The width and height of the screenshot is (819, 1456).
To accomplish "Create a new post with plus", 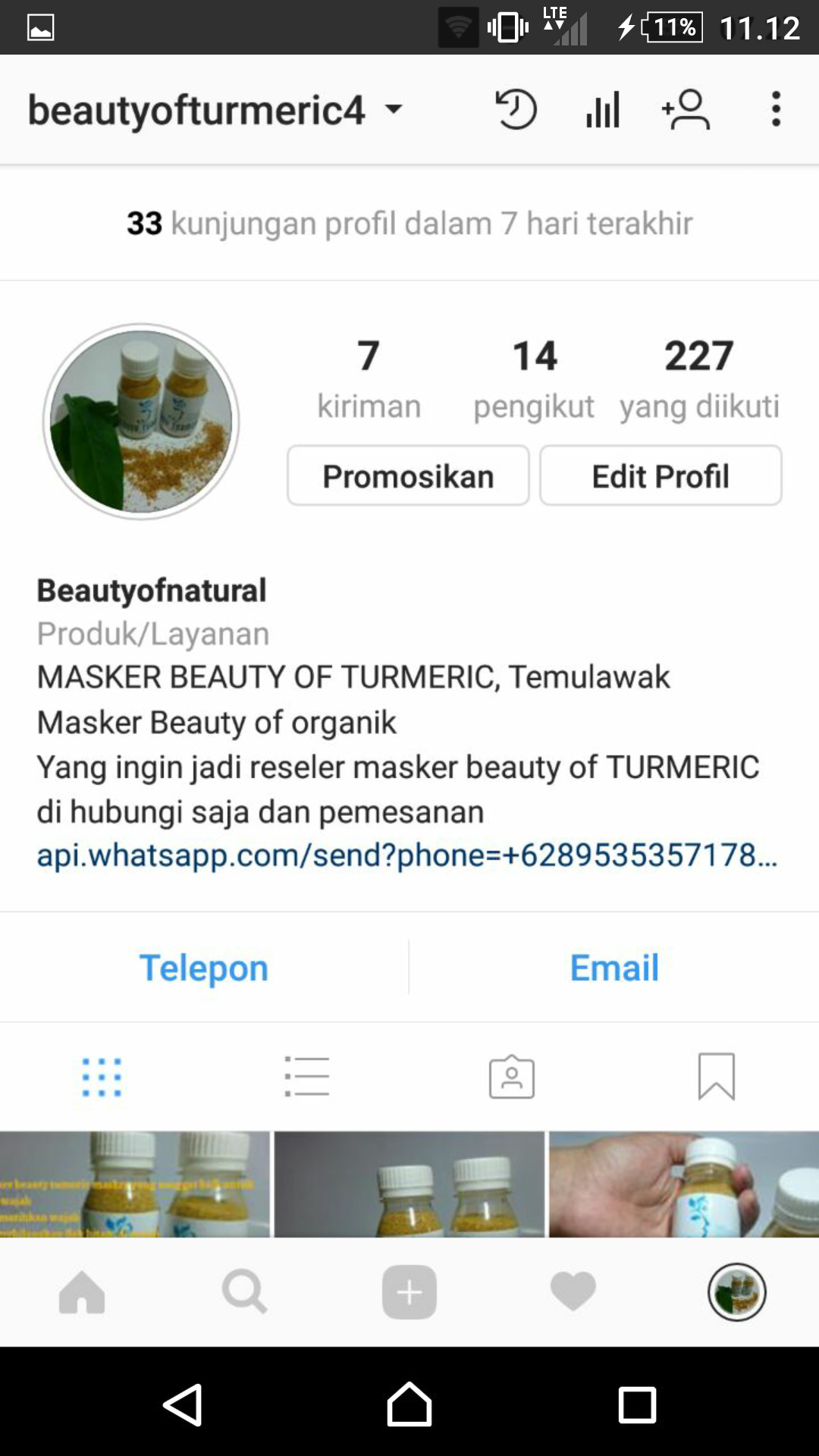I will tap(409, 1292).
